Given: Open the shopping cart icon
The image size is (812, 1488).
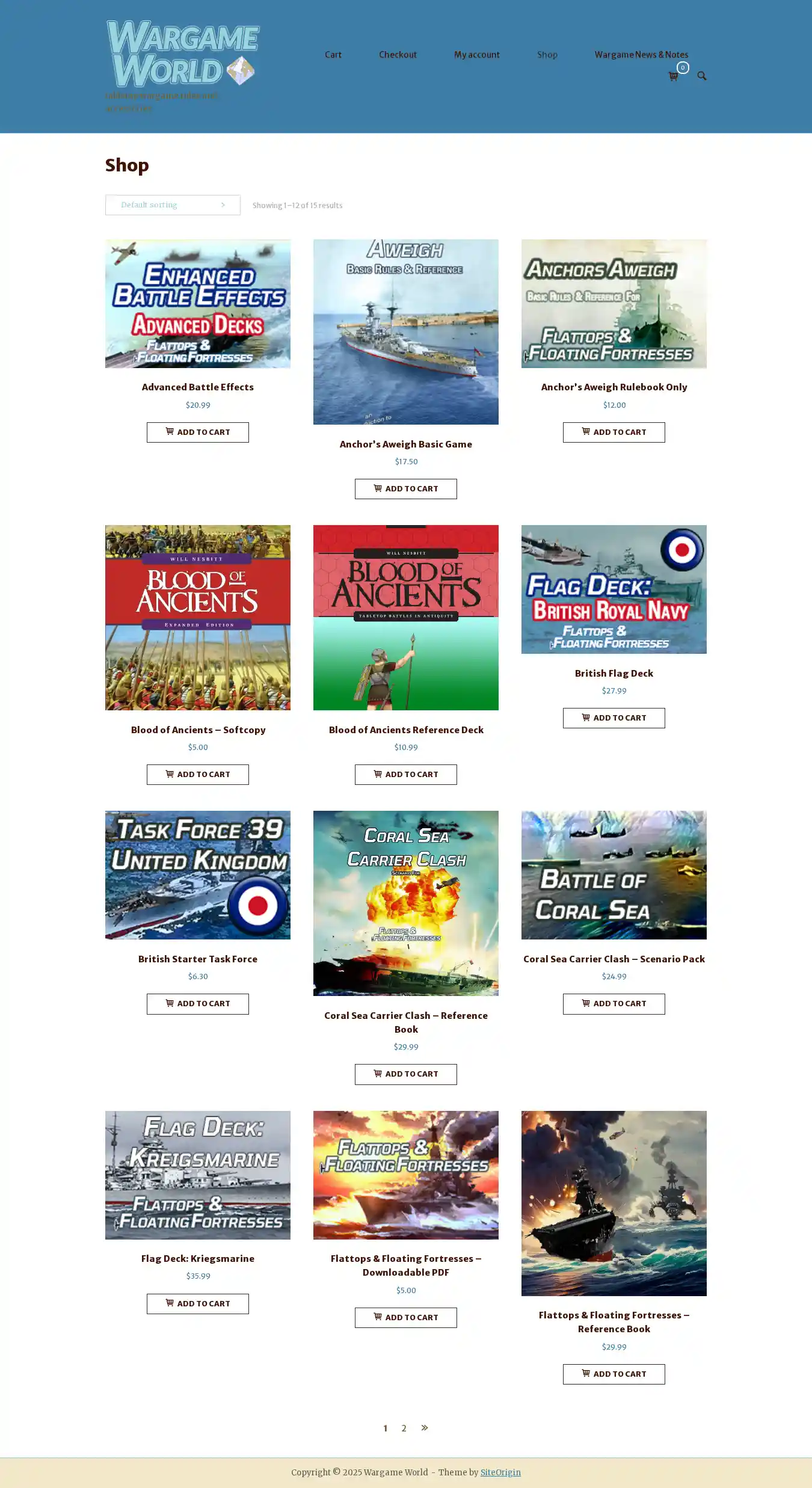Looking at the screenshot, I should pos(673,76).
